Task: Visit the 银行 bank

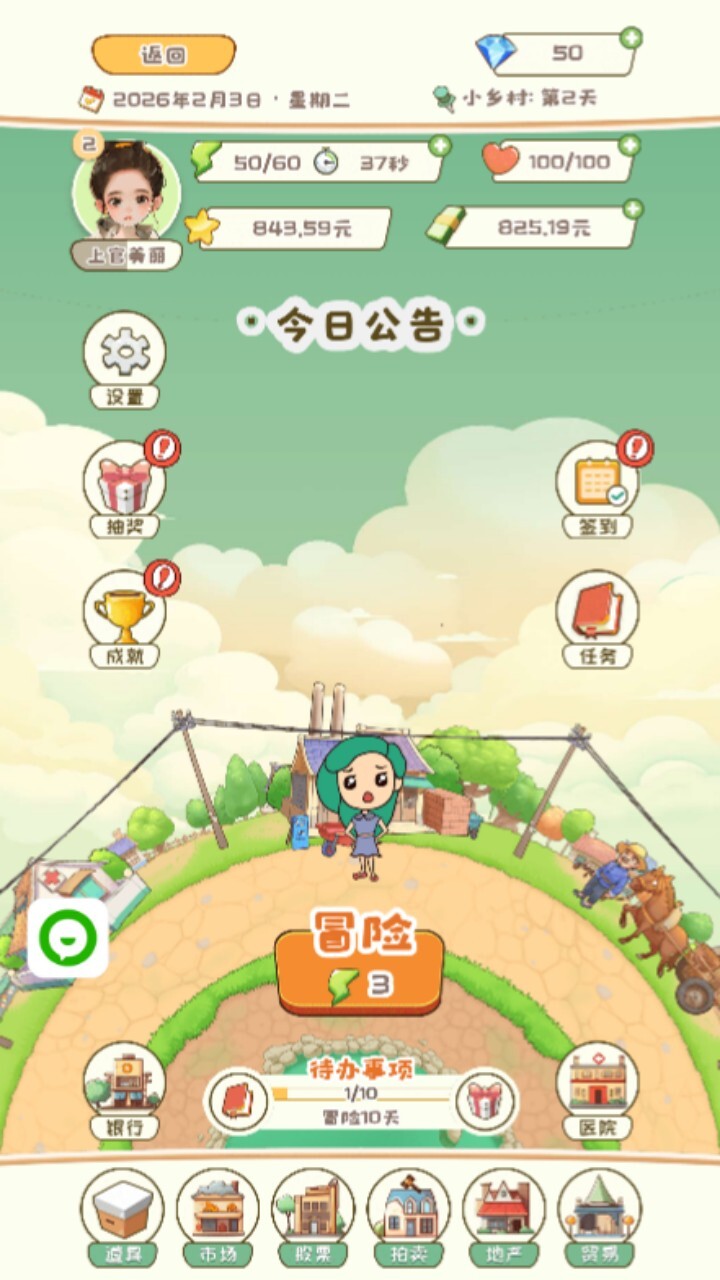Action: (x=125, y=1090)
